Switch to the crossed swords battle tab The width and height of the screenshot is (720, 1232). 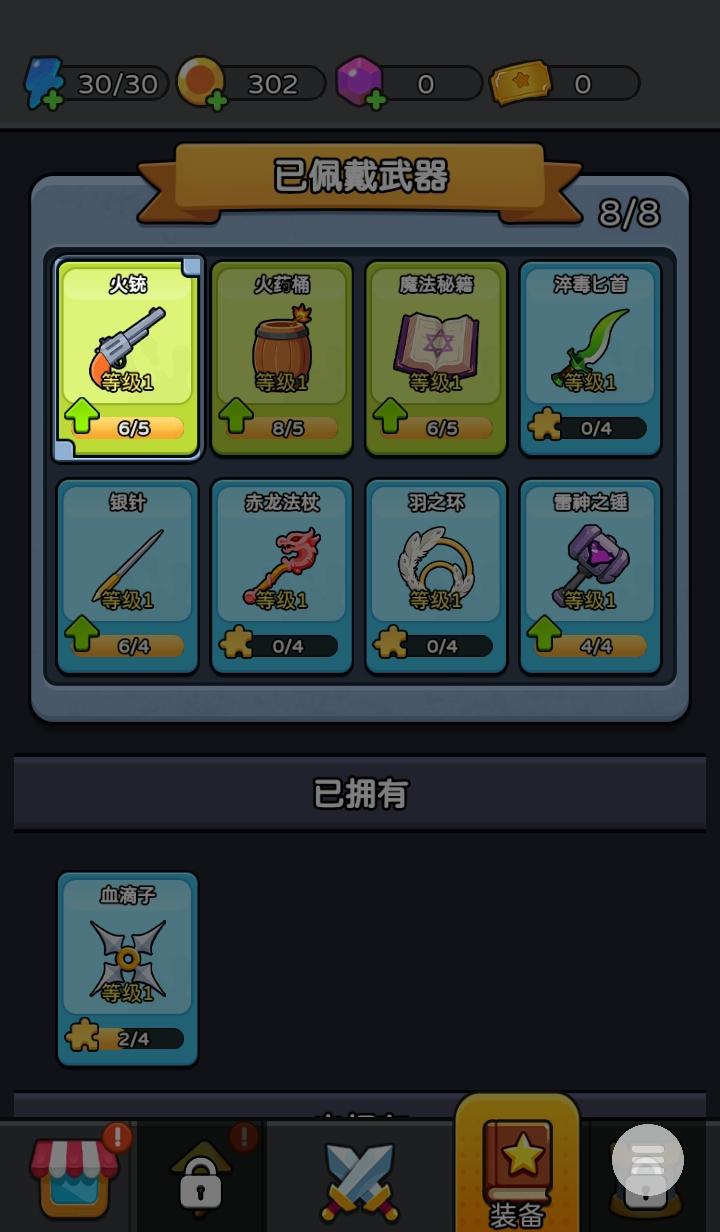tap(359, 1180)
